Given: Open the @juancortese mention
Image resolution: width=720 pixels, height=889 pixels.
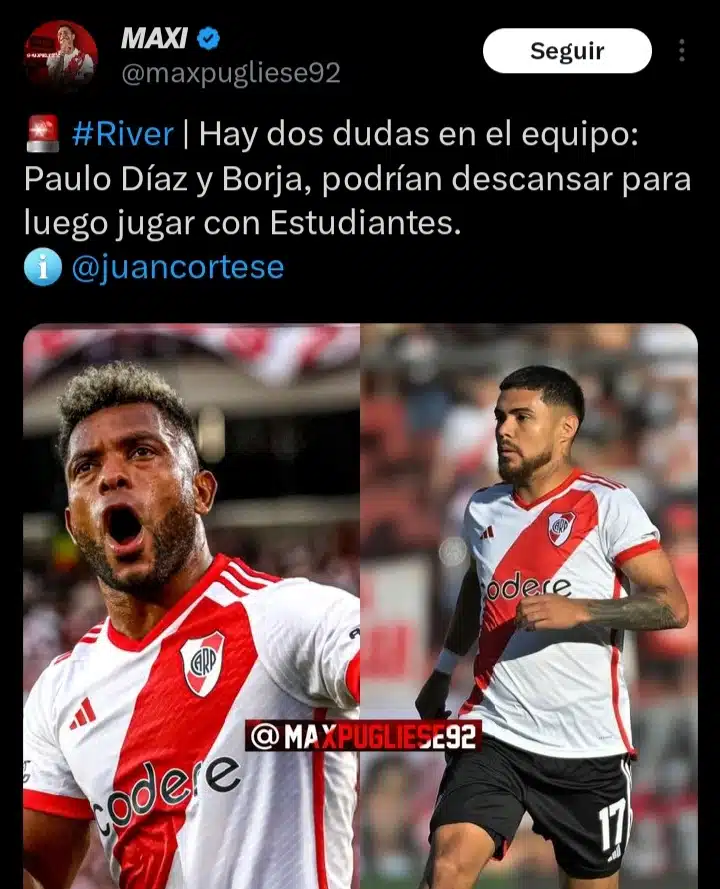Looking at the screenshot, I should click(177, 267).
